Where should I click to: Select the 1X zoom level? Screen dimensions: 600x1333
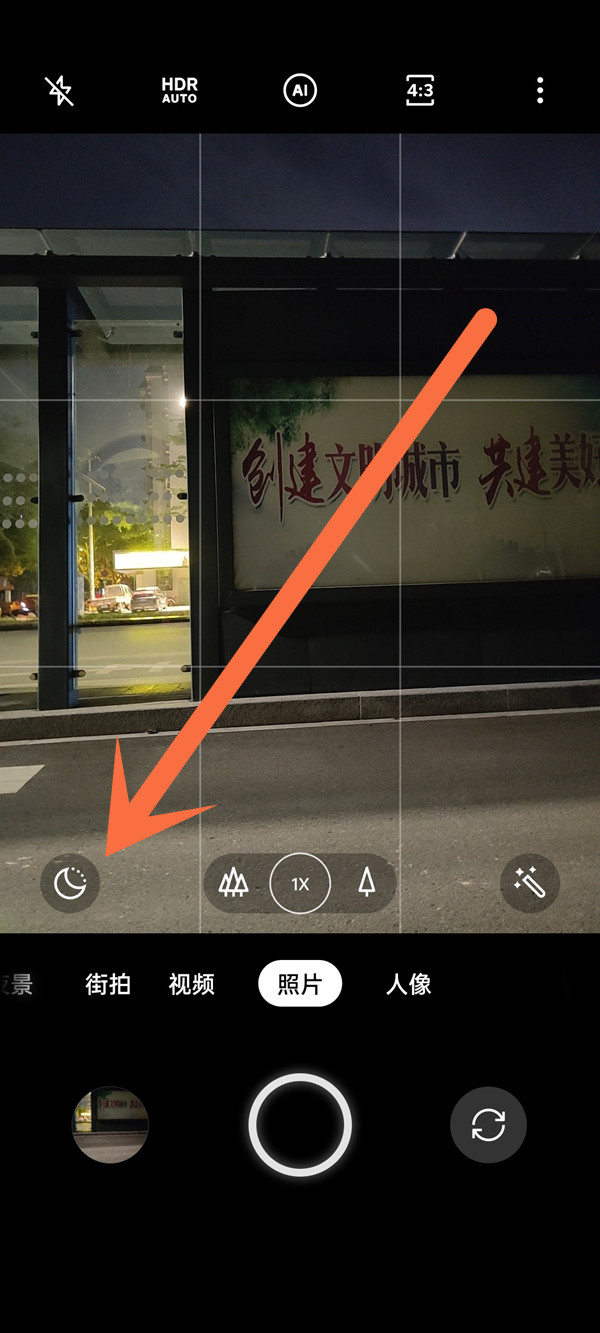[300, 884]
